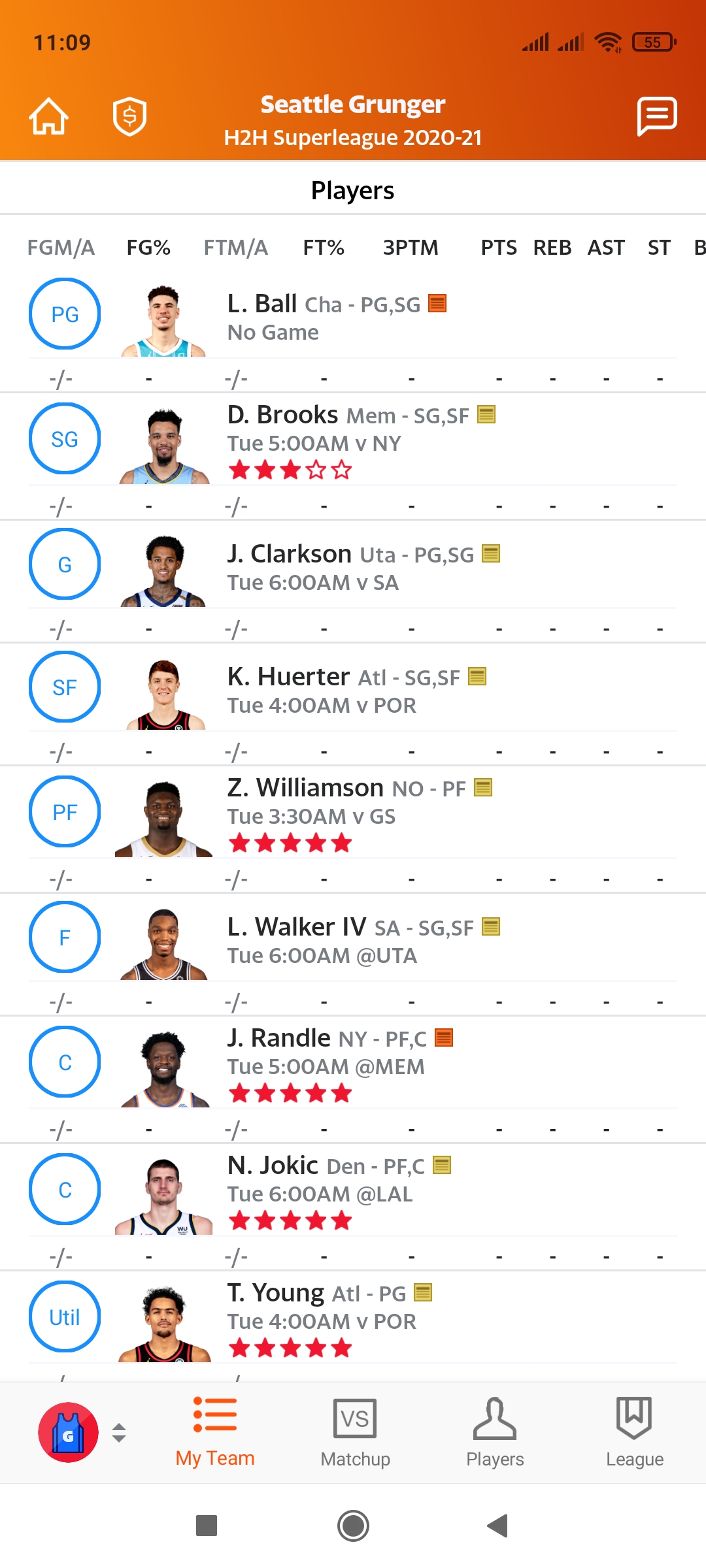This screenshot has width=706, height=1568.
Task: Open the league chat messages
Action: pos(656,117)
